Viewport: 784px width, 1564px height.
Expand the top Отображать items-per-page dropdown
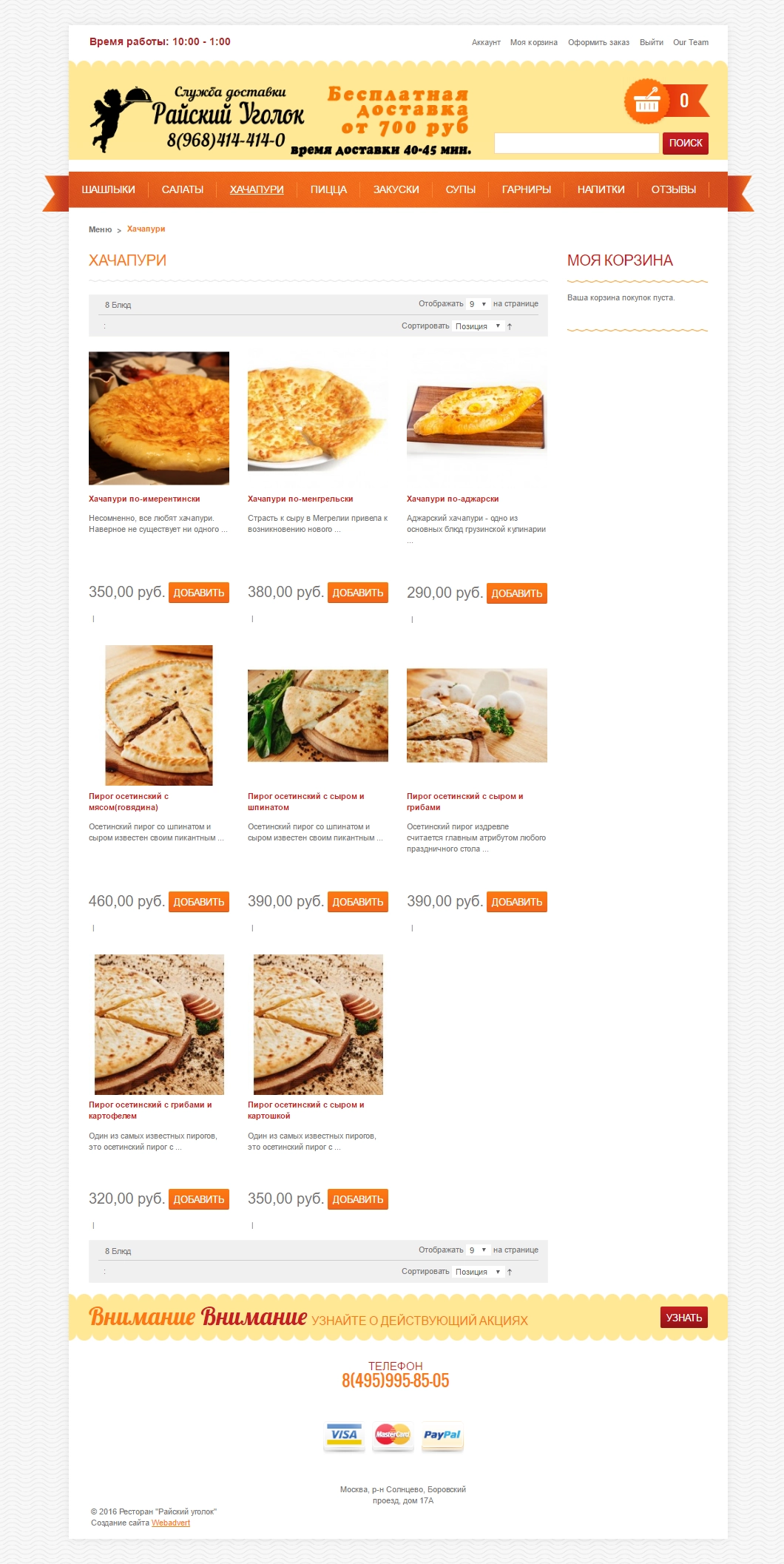[x=478, y=304]
